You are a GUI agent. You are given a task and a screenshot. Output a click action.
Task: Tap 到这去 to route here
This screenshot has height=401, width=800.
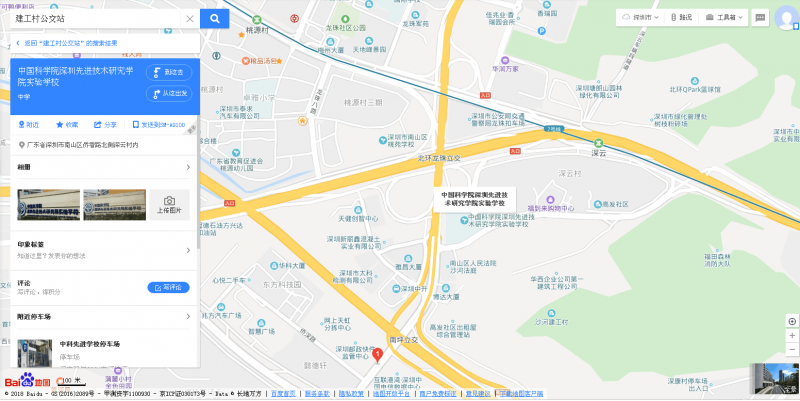point(169,72)
